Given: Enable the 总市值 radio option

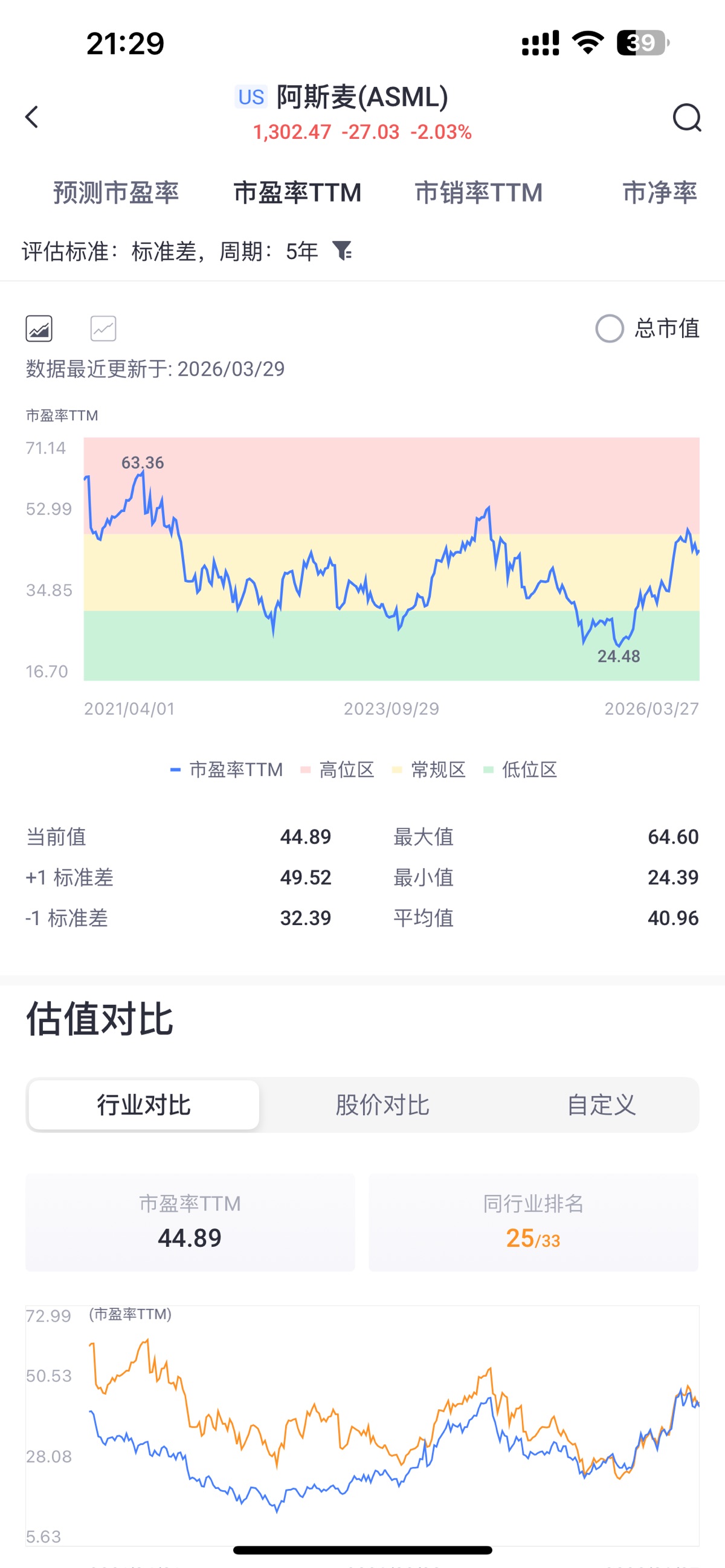Looking at the screenshot, I should pyautogui.click(x=609, y=328).
